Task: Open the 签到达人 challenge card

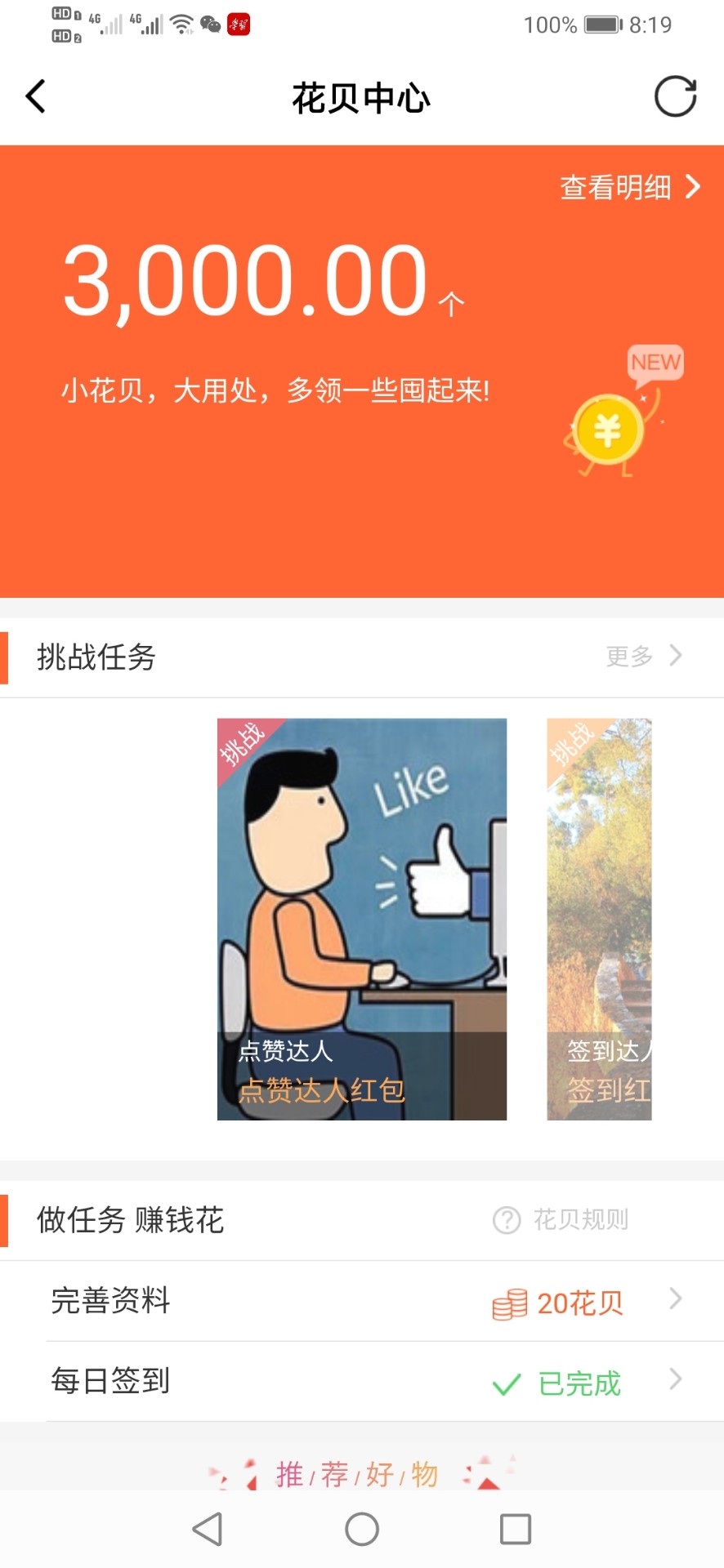Action: click(x=599, y=919)
